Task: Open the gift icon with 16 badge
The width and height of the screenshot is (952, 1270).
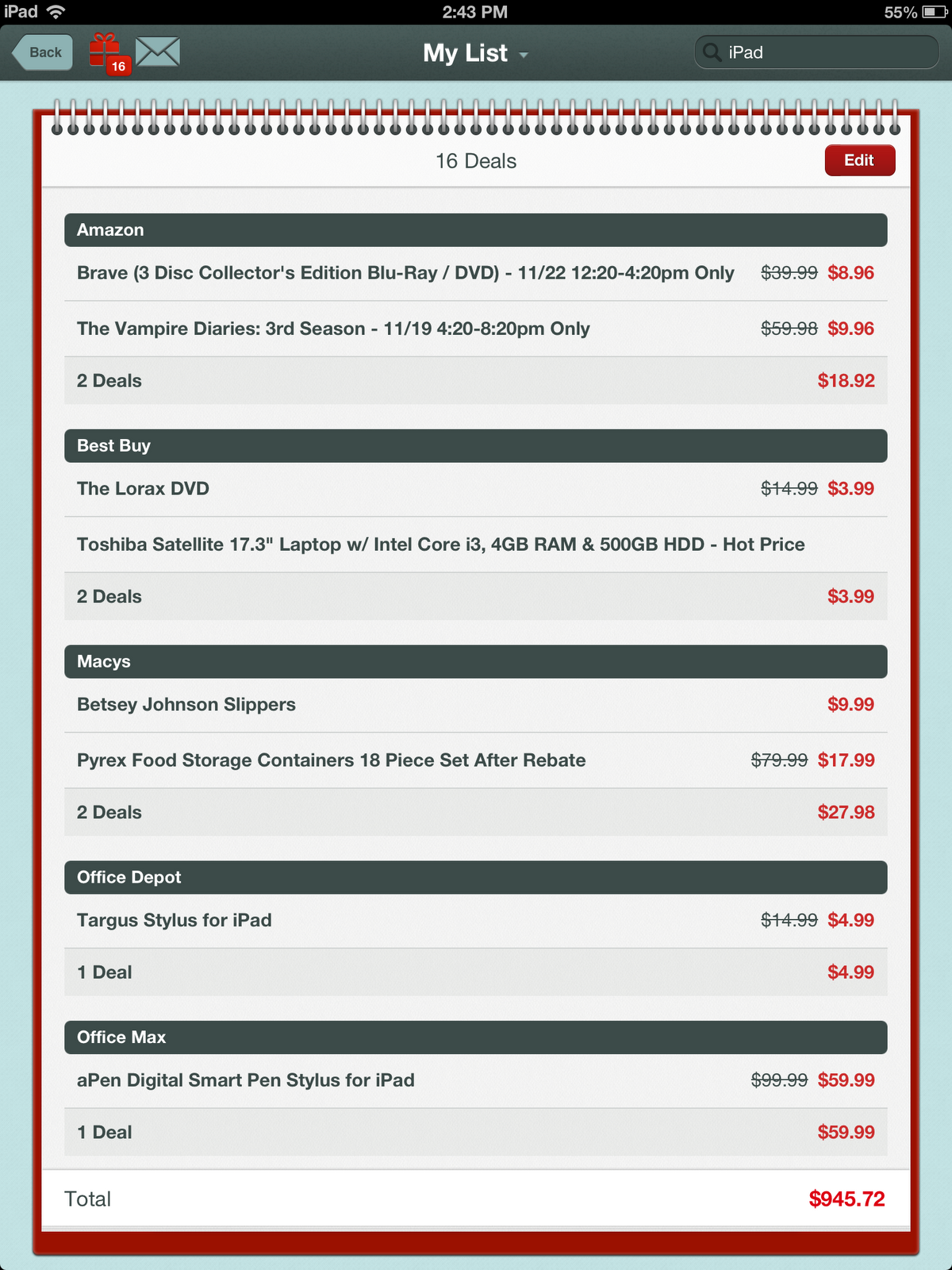Action: tap(108, 53)
